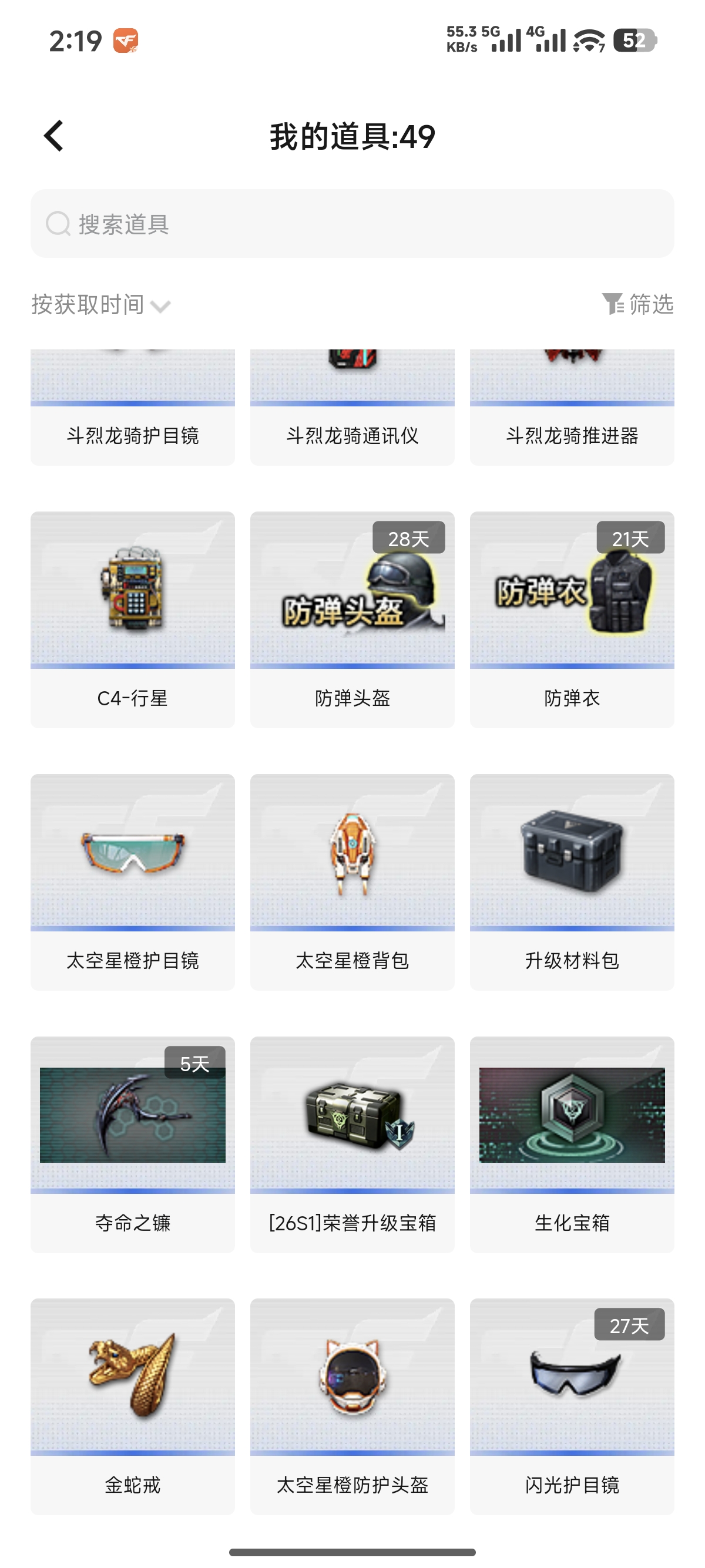The width and height of the screenshot is (705, 1568).
Task: Go back using the top-left arrow
Action: pos(53,135)
